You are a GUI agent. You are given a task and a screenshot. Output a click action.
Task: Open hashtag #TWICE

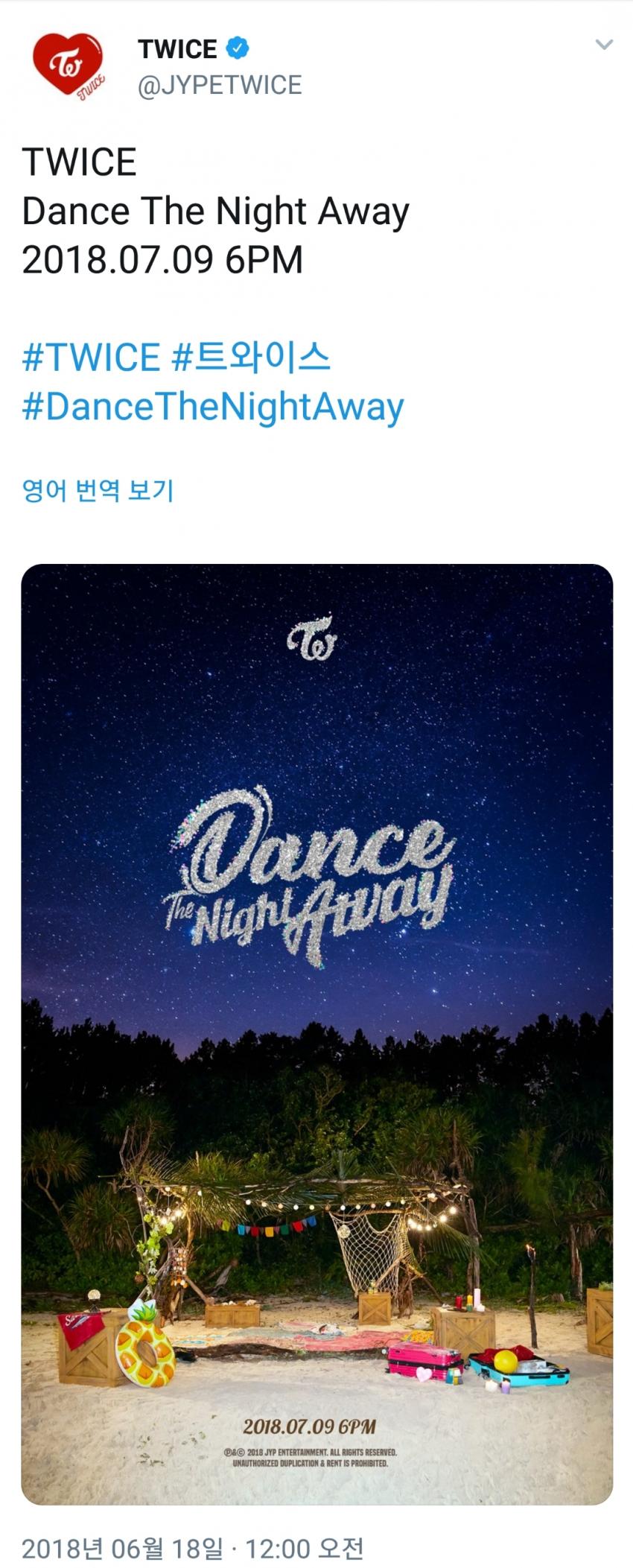click(x=91, y=358)
